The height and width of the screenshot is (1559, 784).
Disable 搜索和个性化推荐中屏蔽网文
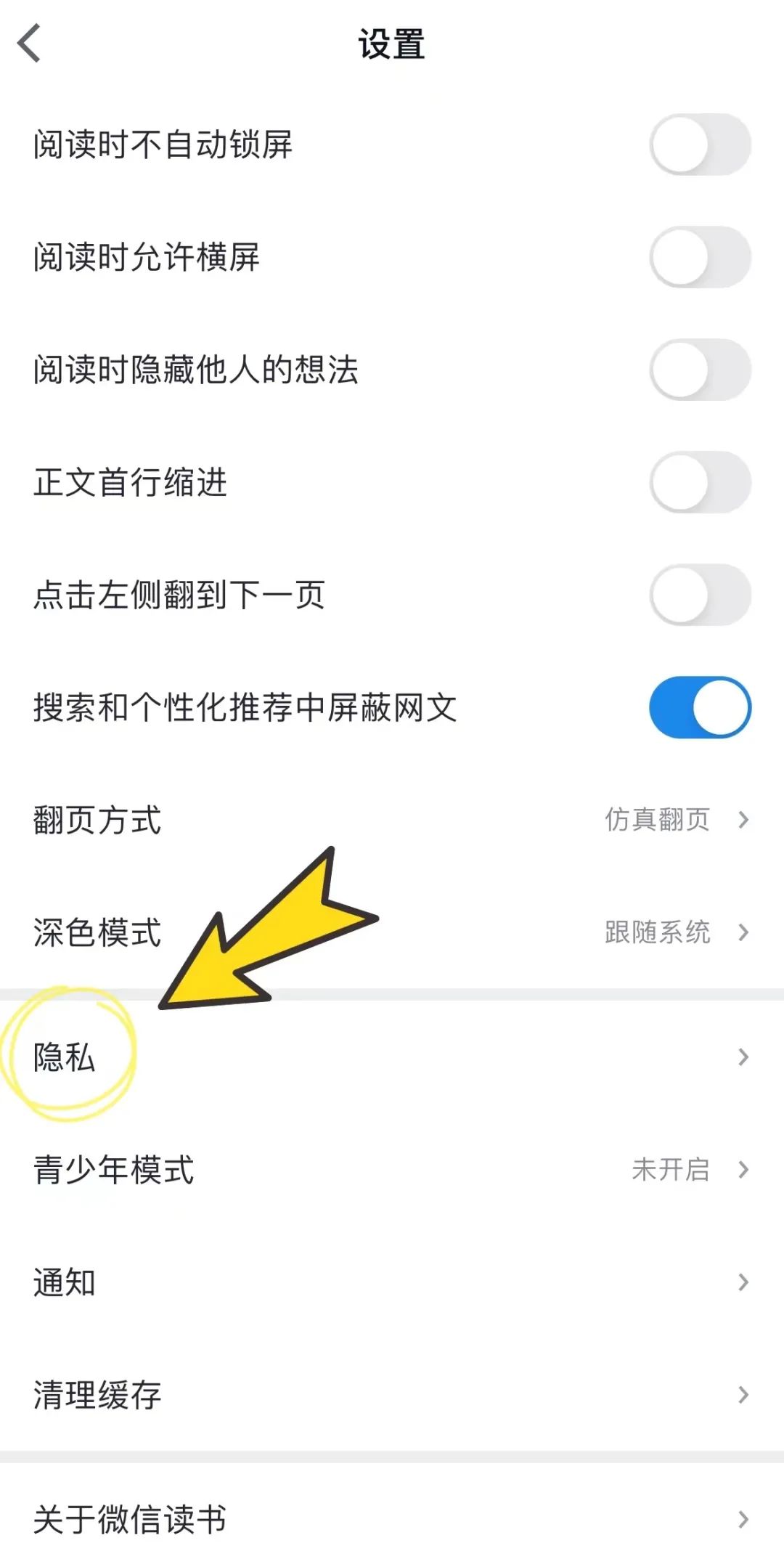[x=701, y=708]
